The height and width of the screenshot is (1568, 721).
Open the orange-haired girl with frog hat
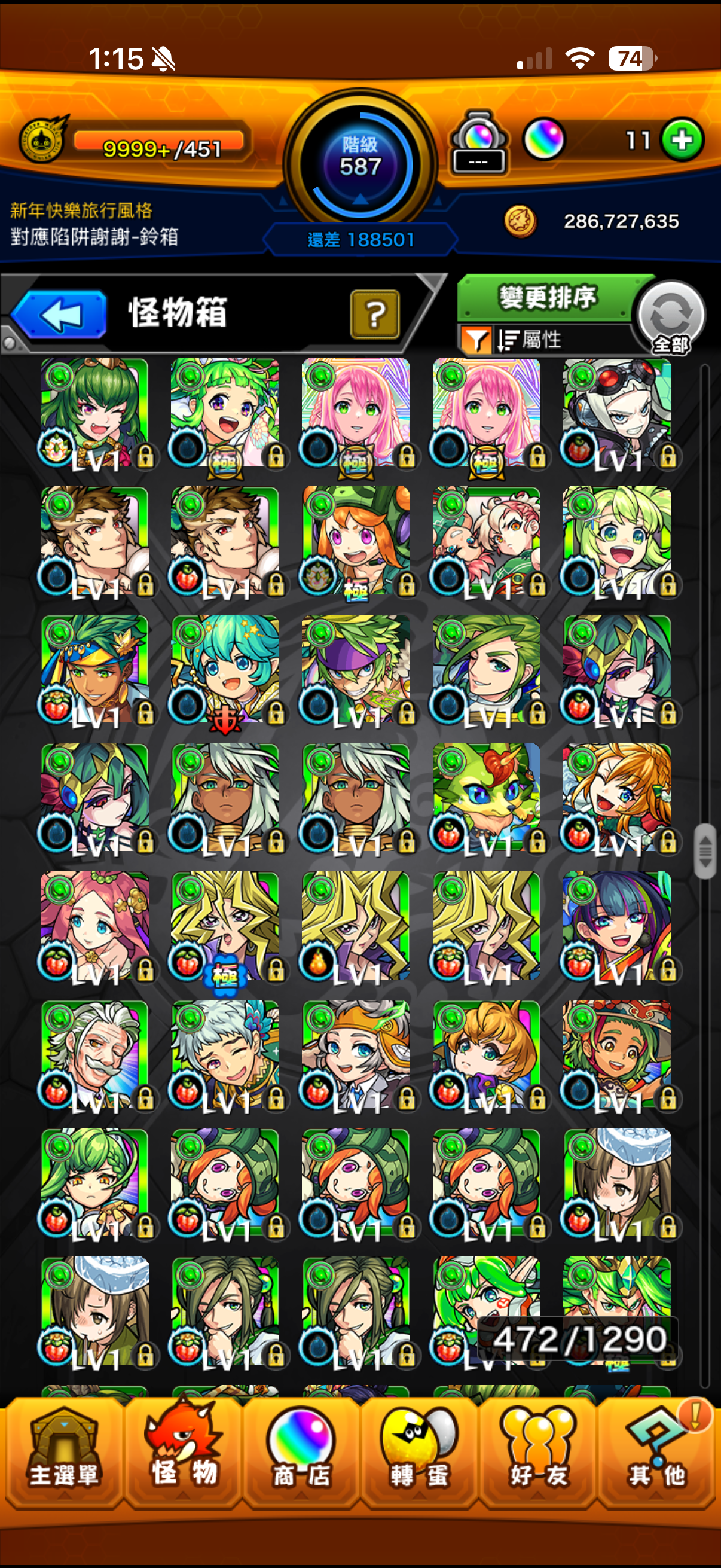[x=356, y=541]
